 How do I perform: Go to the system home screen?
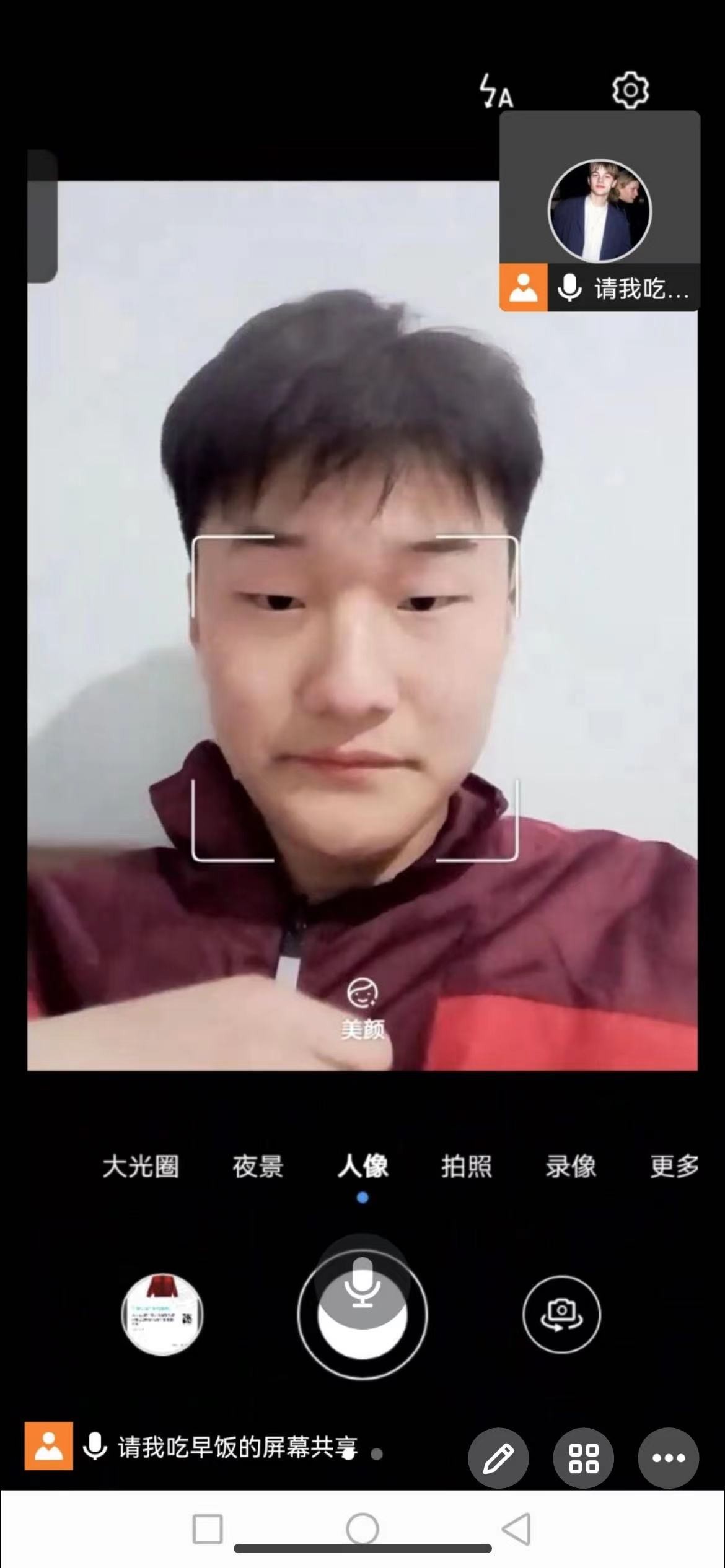click(362, 1528)
